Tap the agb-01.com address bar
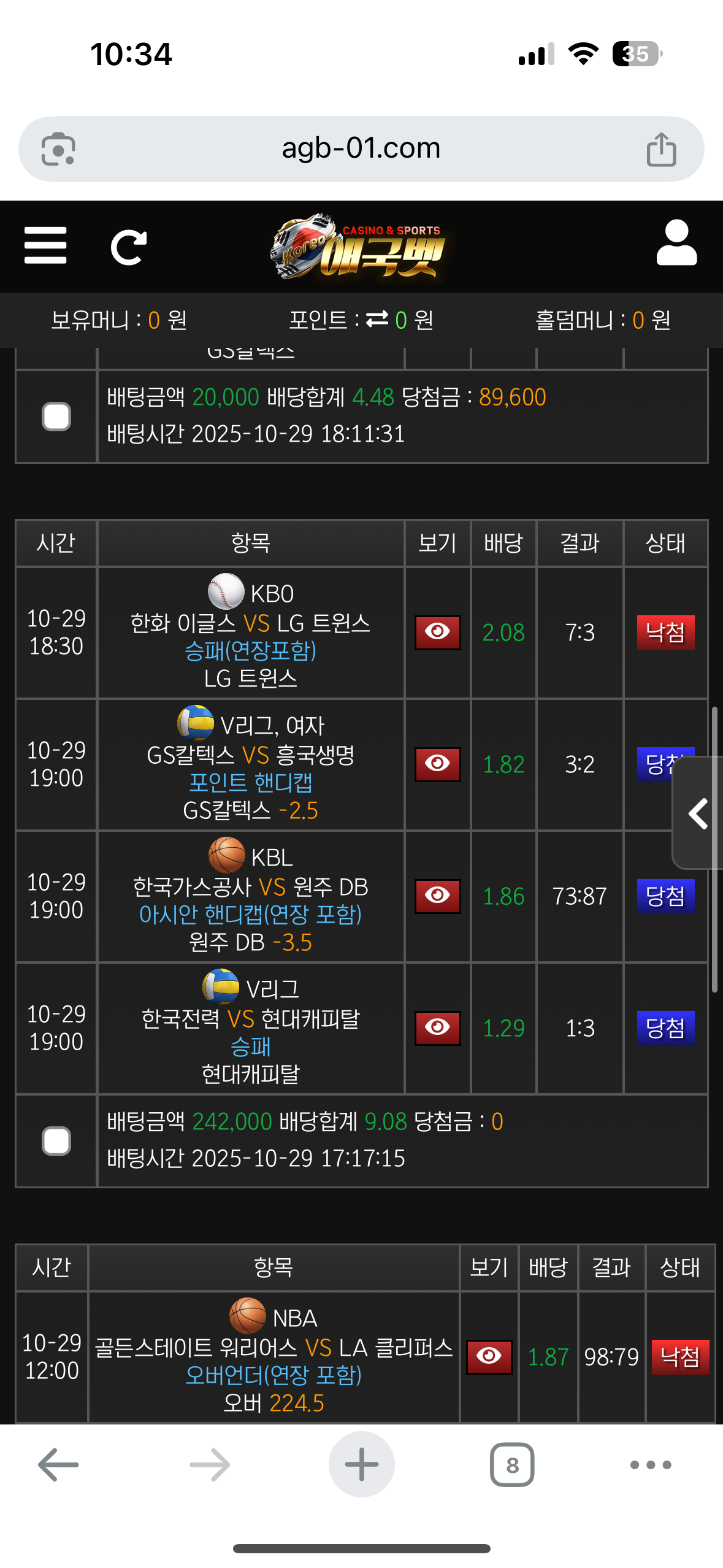Screen dimensions: 723x1568 coord(361,148)
